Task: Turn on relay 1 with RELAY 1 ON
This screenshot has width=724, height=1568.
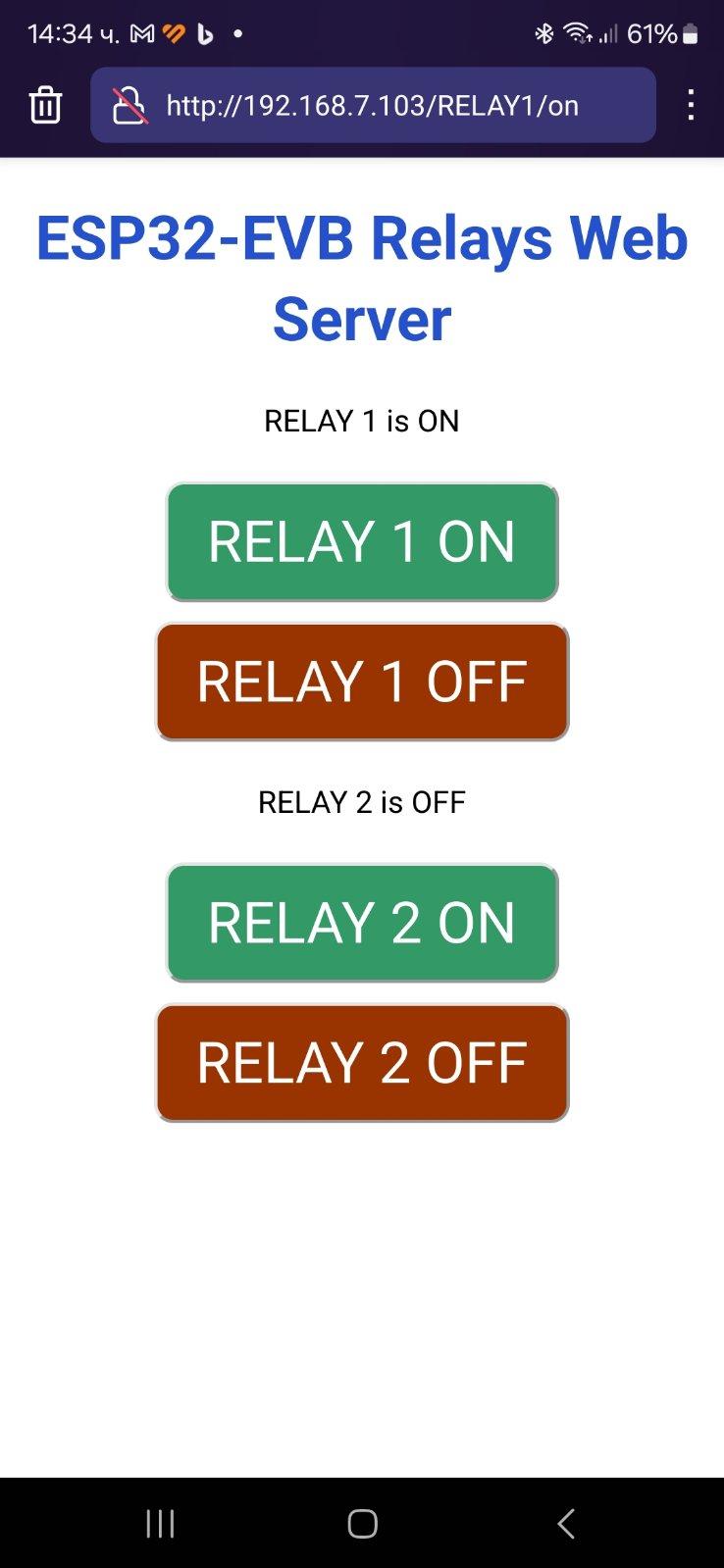Action: click(x=362, y=541)
